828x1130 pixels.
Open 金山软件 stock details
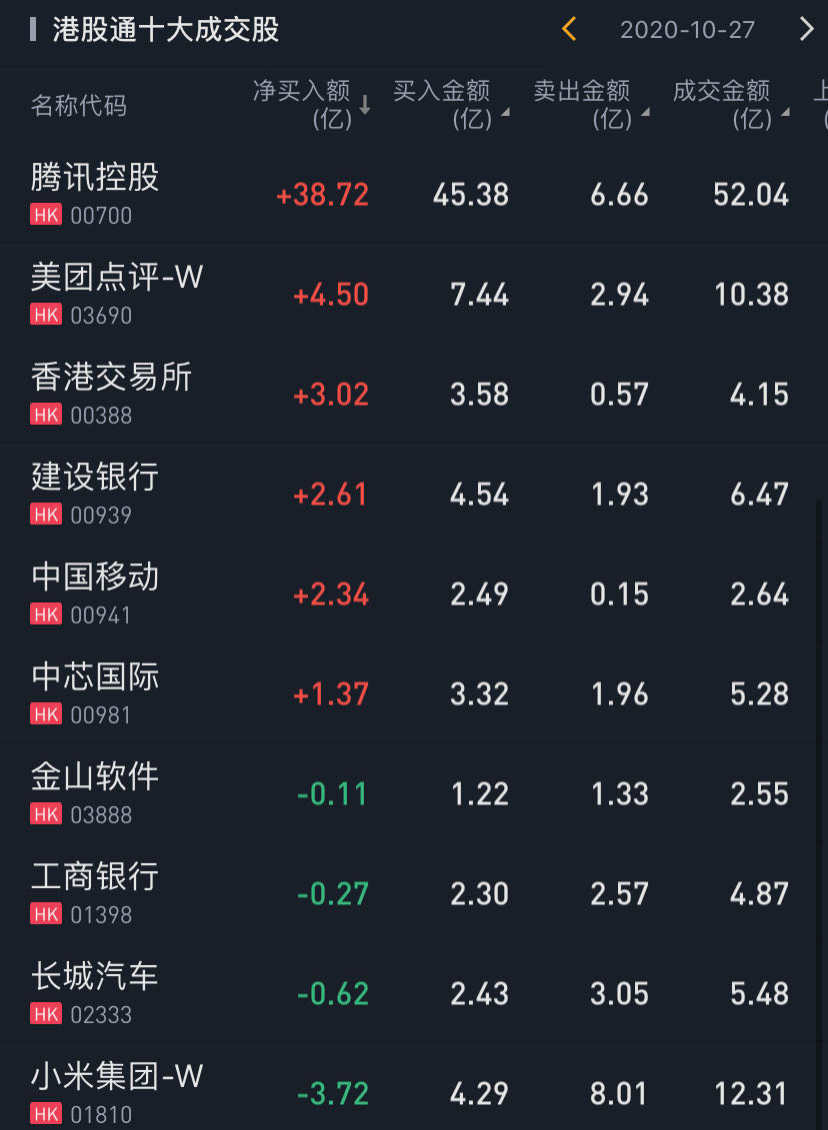pos(95,793)
